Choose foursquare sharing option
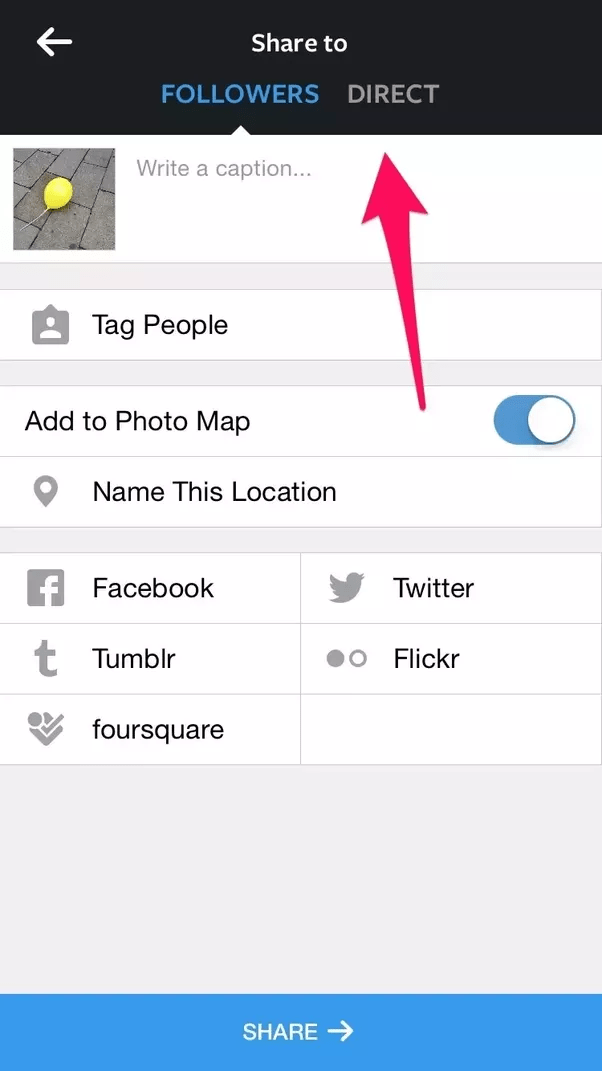This screenshot has width=602, height=1071. tap(150, 730)
